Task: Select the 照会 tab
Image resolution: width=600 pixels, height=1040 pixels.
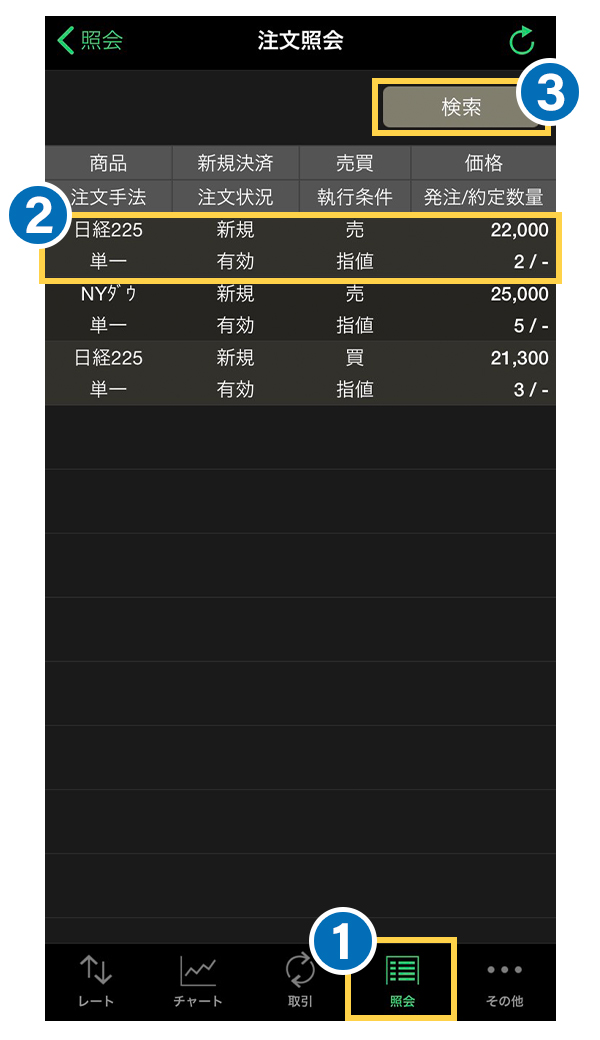Action: (402, 981)
